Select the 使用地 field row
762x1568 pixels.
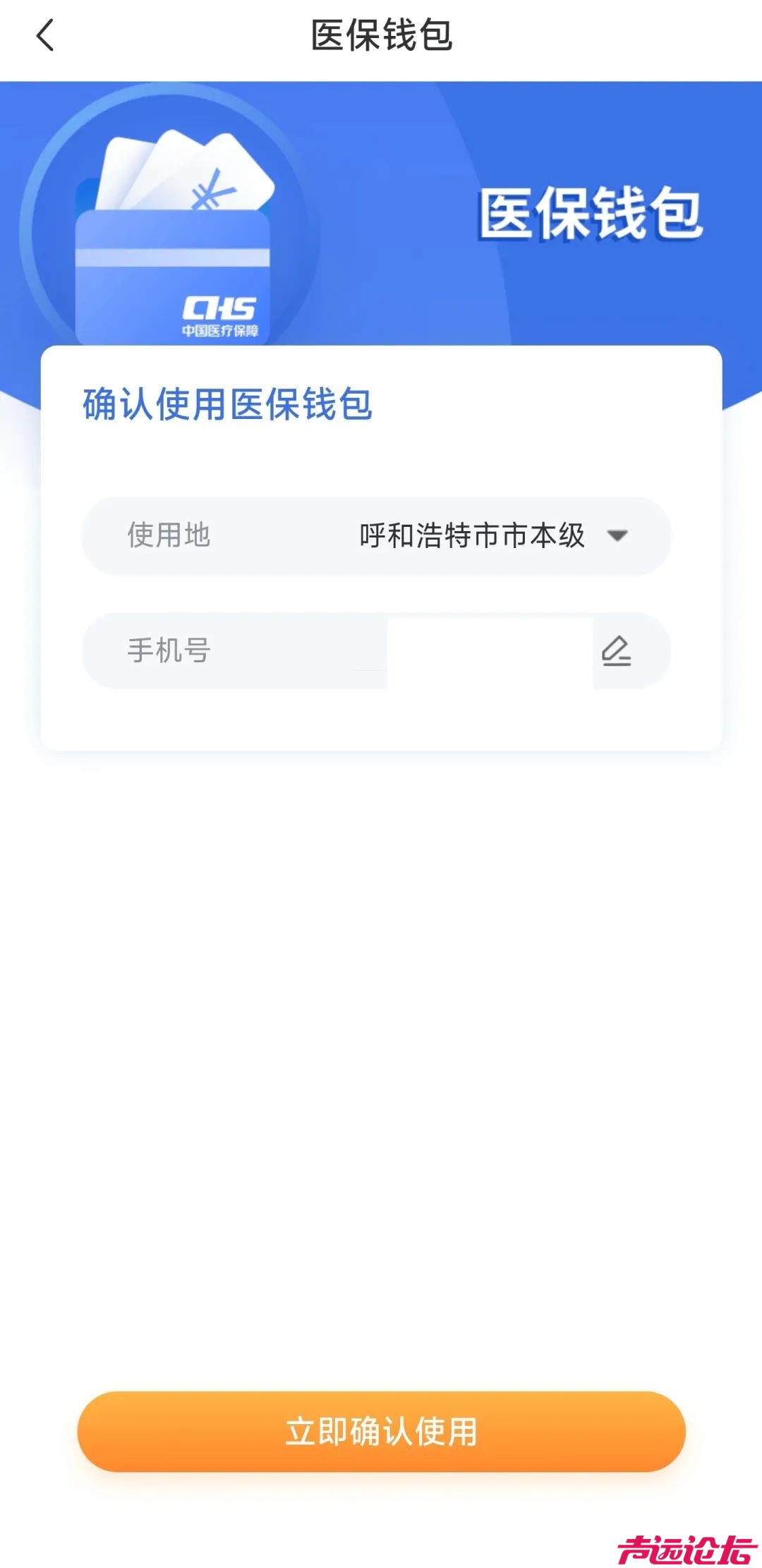374,536
